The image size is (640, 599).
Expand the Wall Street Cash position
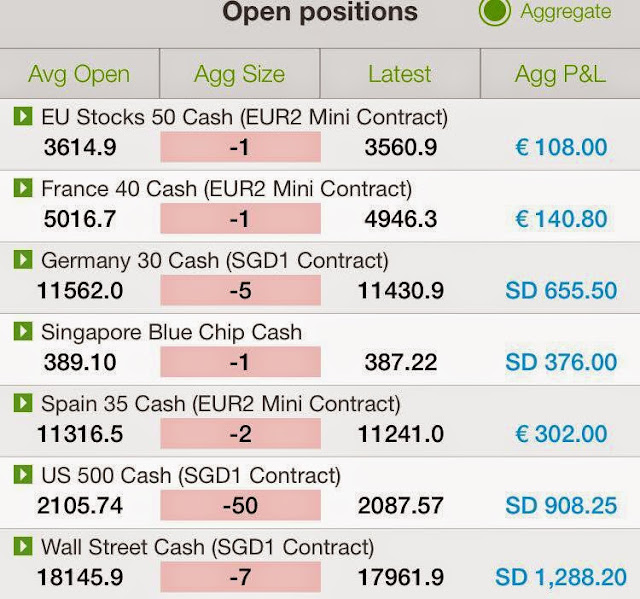22,548
